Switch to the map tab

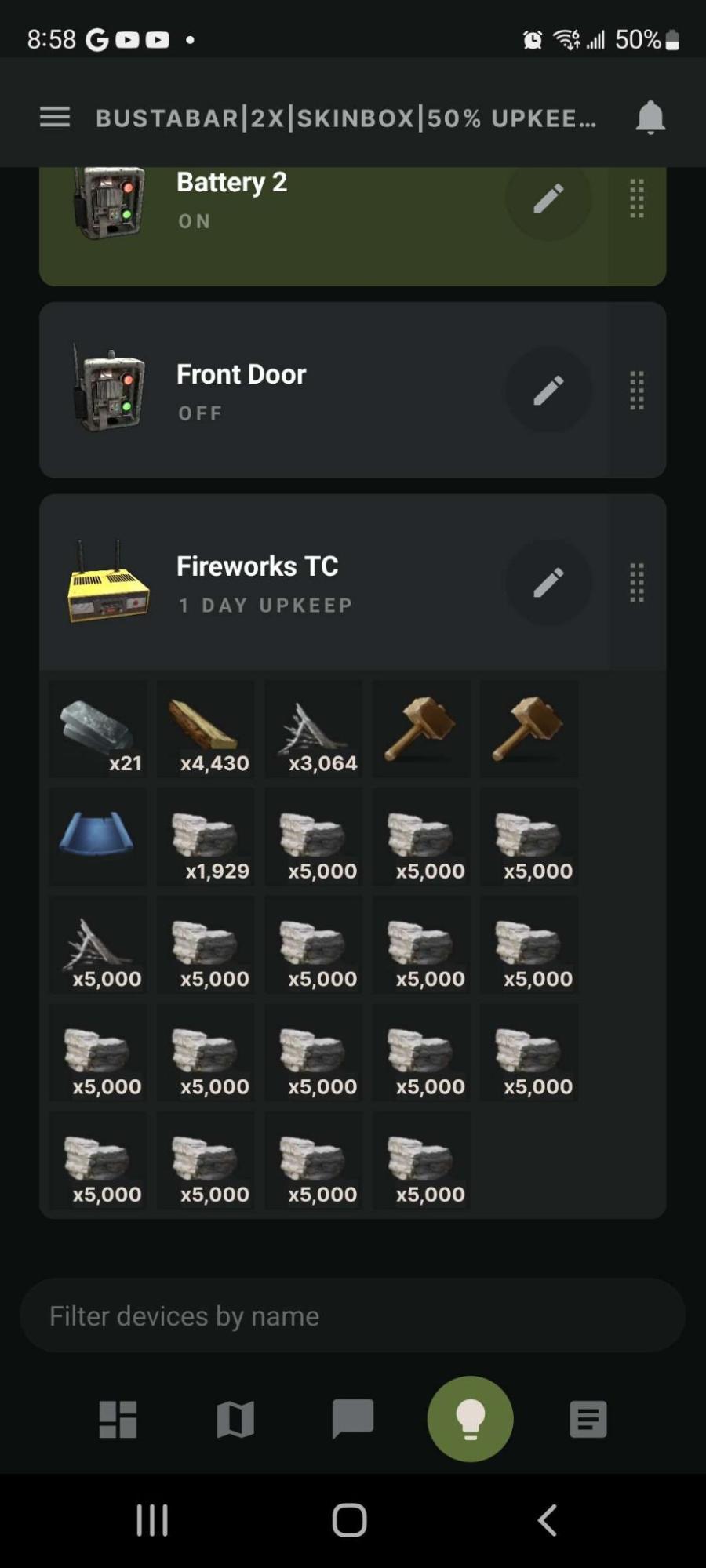(235, 1419)
